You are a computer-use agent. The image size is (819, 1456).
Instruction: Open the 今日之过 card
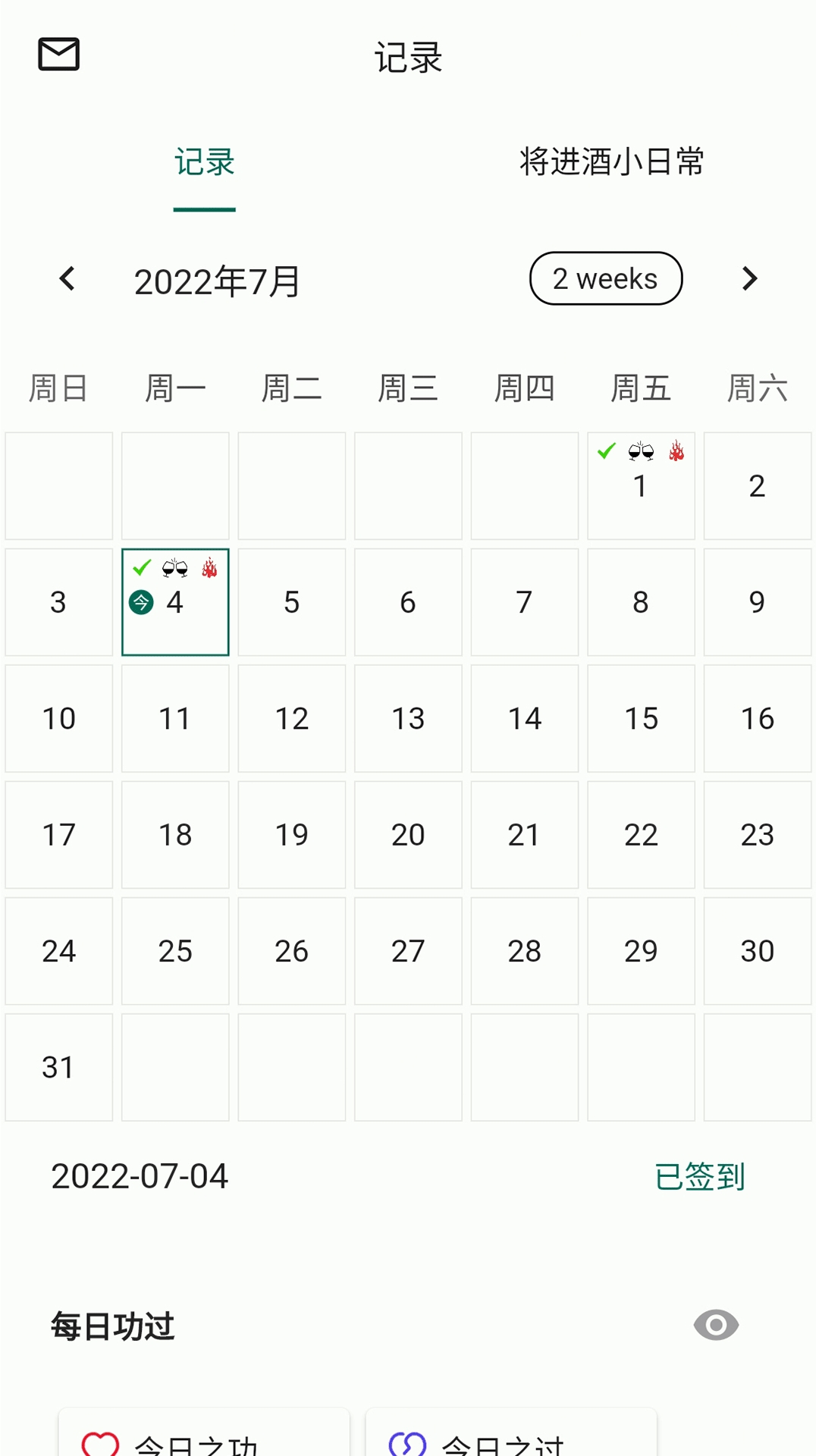[x=511, y=1432]
